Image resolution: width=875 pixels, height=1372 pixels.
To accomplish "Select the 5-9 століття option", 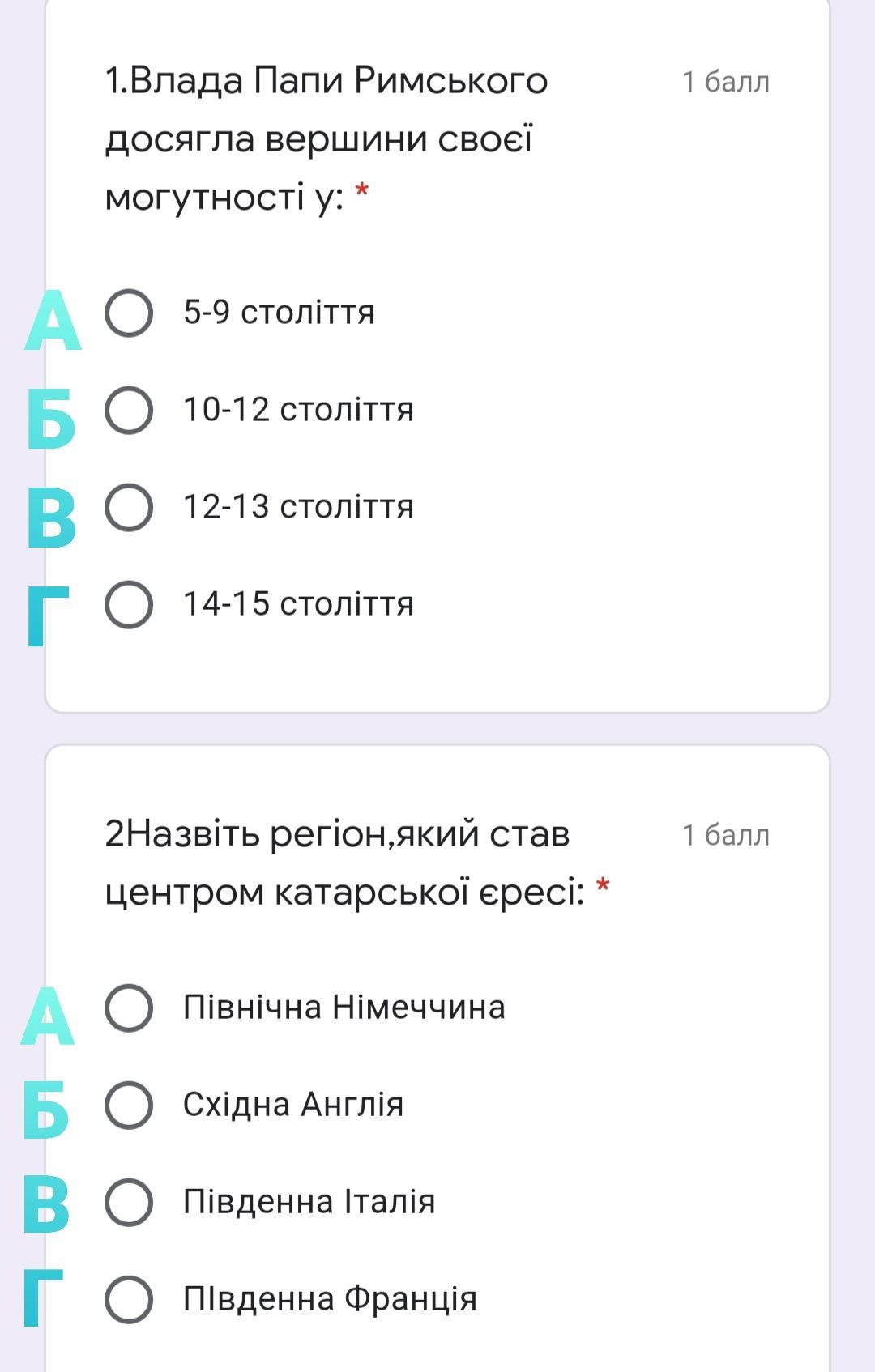I will [x=129, y=313].
